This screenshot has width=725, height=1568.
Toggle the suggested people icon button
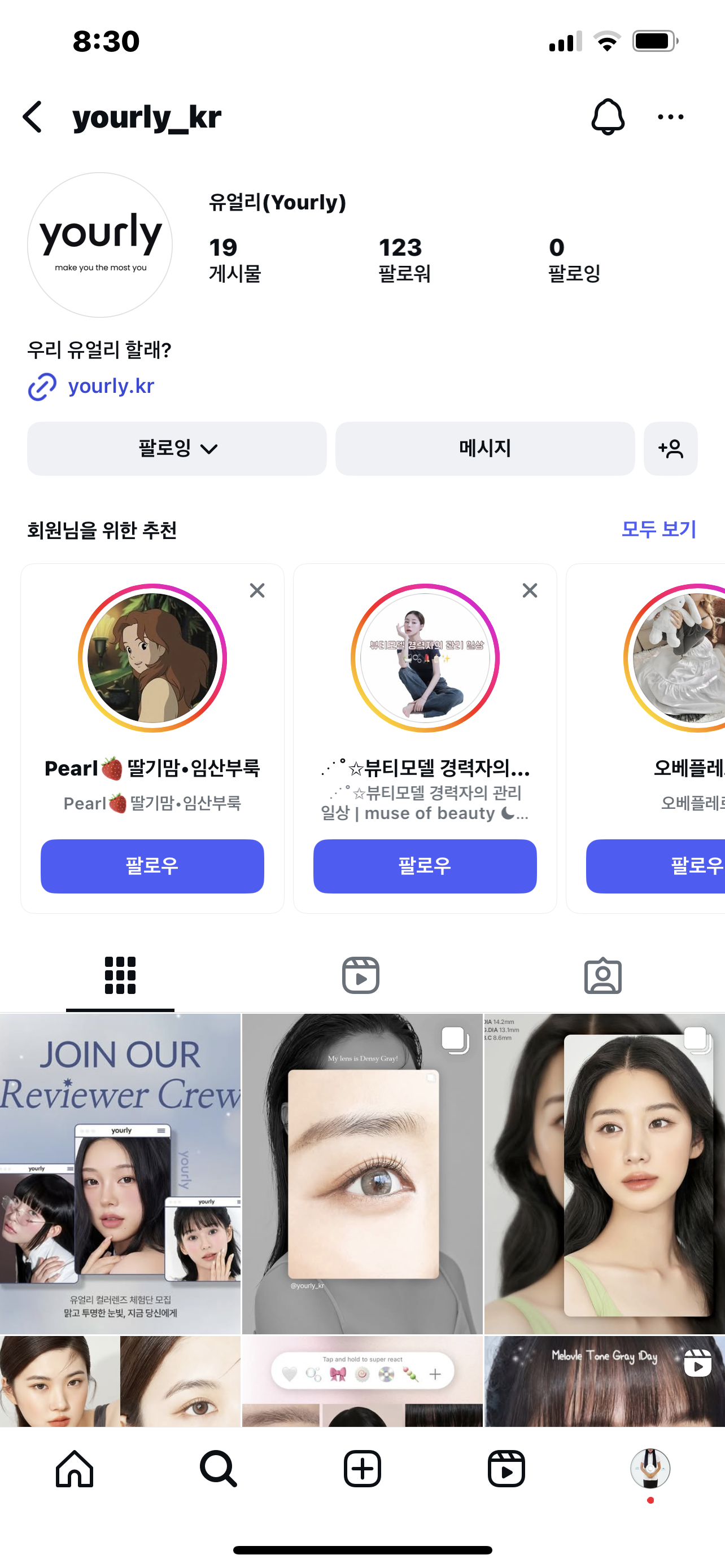(670, 449)
